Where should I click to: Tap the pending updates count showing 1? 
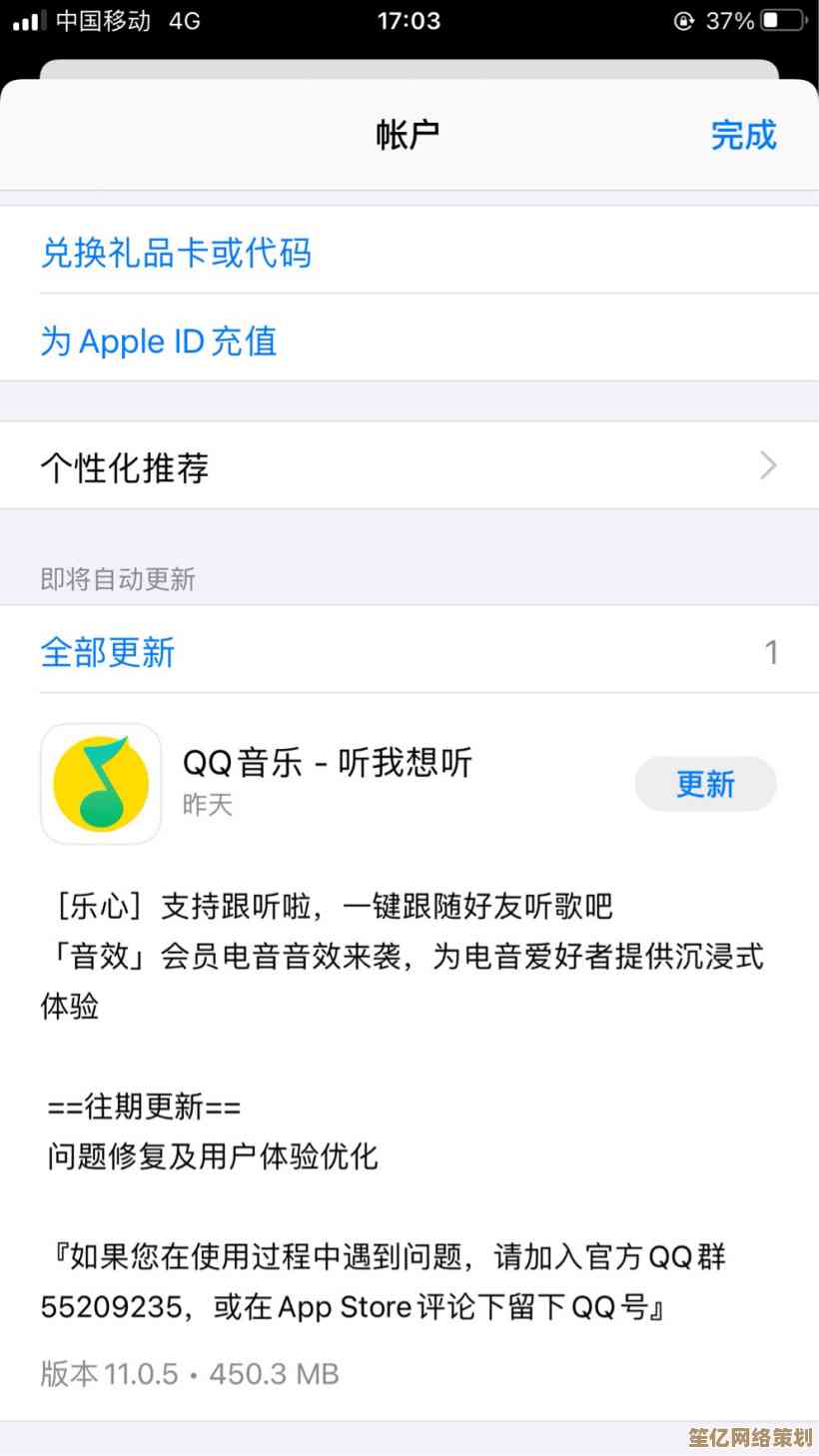[x=771, y=652]
